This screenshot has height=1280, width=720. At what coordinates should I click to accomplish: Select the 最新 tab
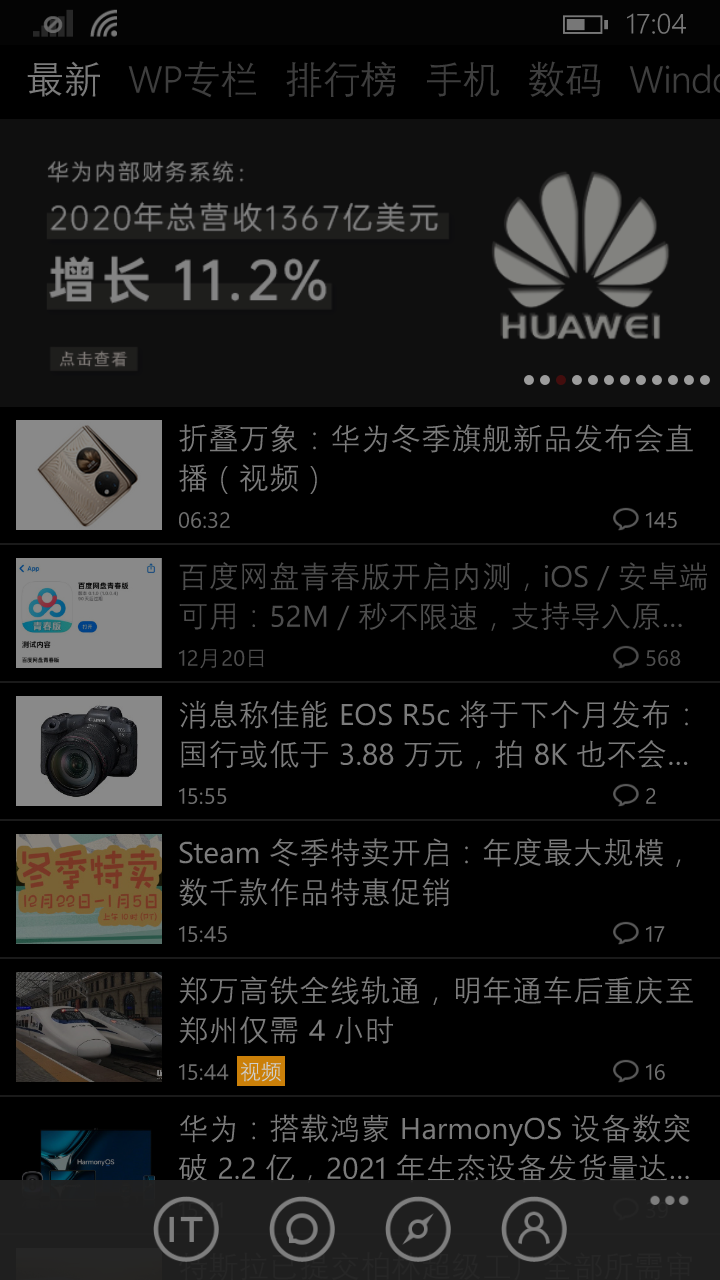[x=64, y=80]
